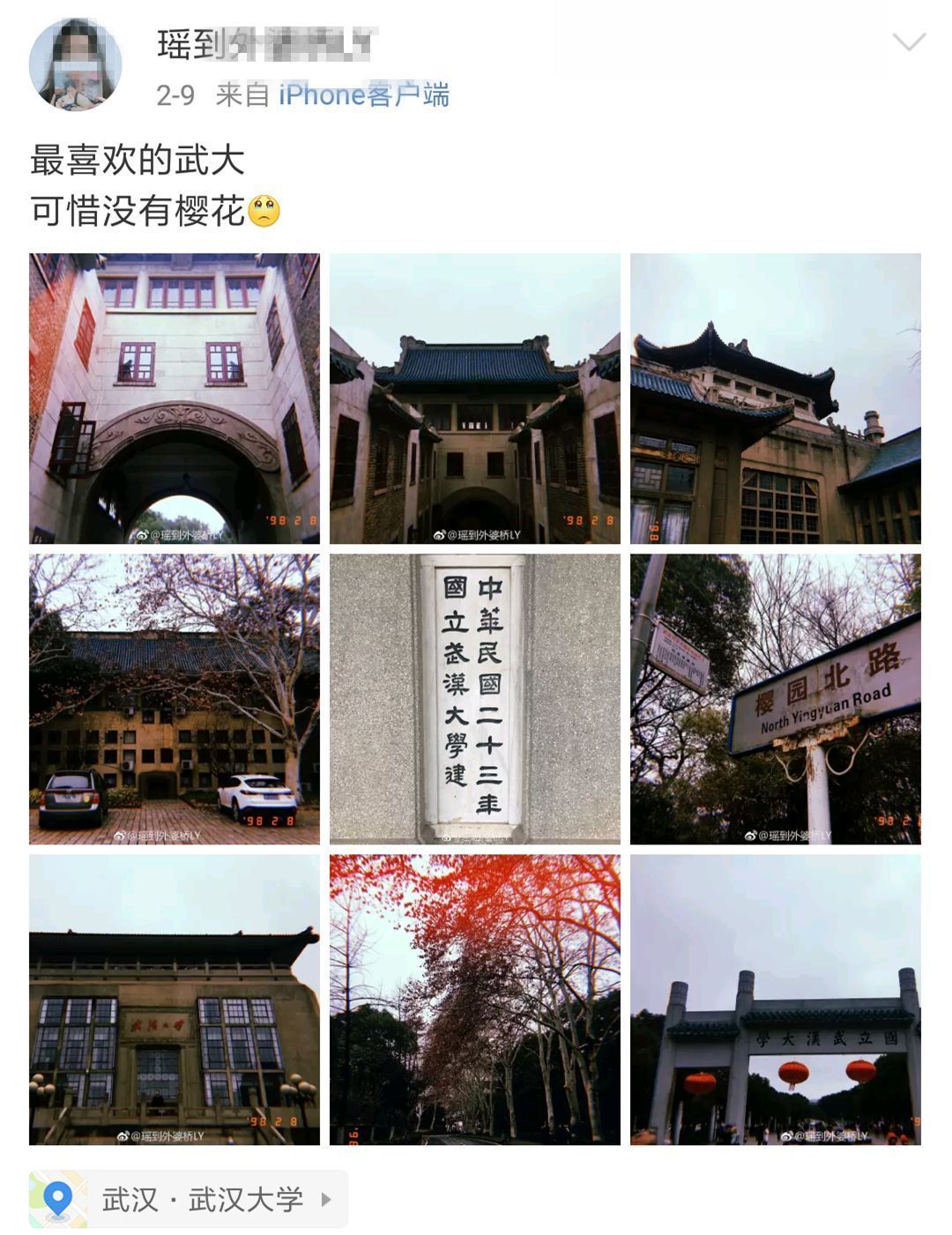
Task: Open the building facade with red plaque photo
Action: [175, 1000]
